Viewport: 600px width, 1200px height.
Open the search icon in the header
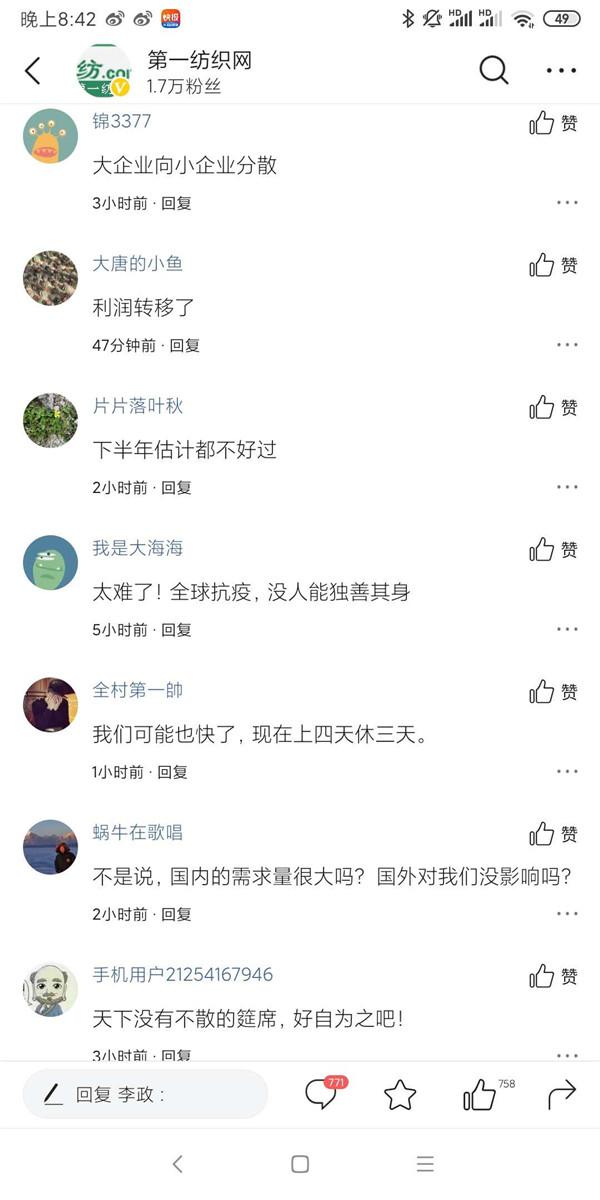tap(494, 71)
